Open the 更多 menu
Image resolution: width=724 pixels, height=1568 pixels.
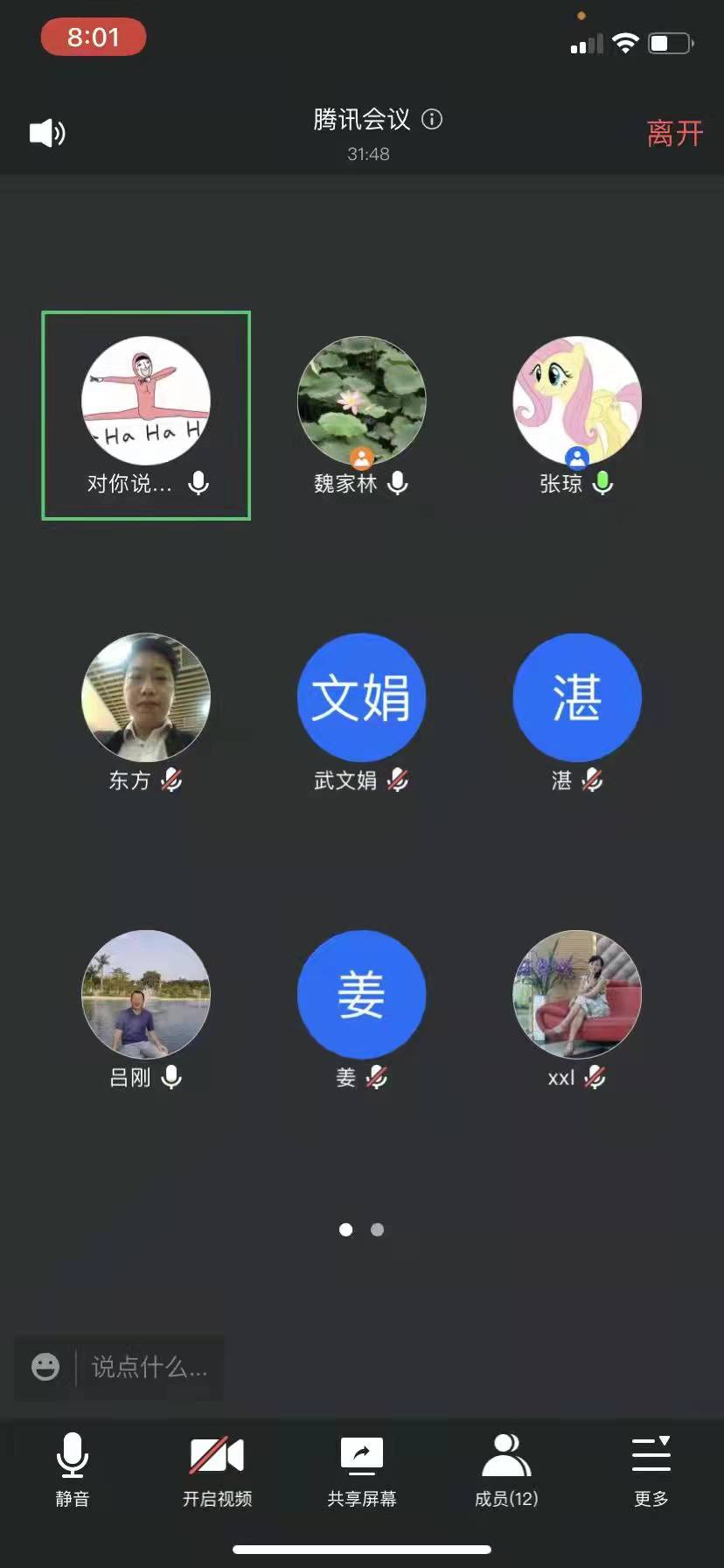pos(651,1470)
